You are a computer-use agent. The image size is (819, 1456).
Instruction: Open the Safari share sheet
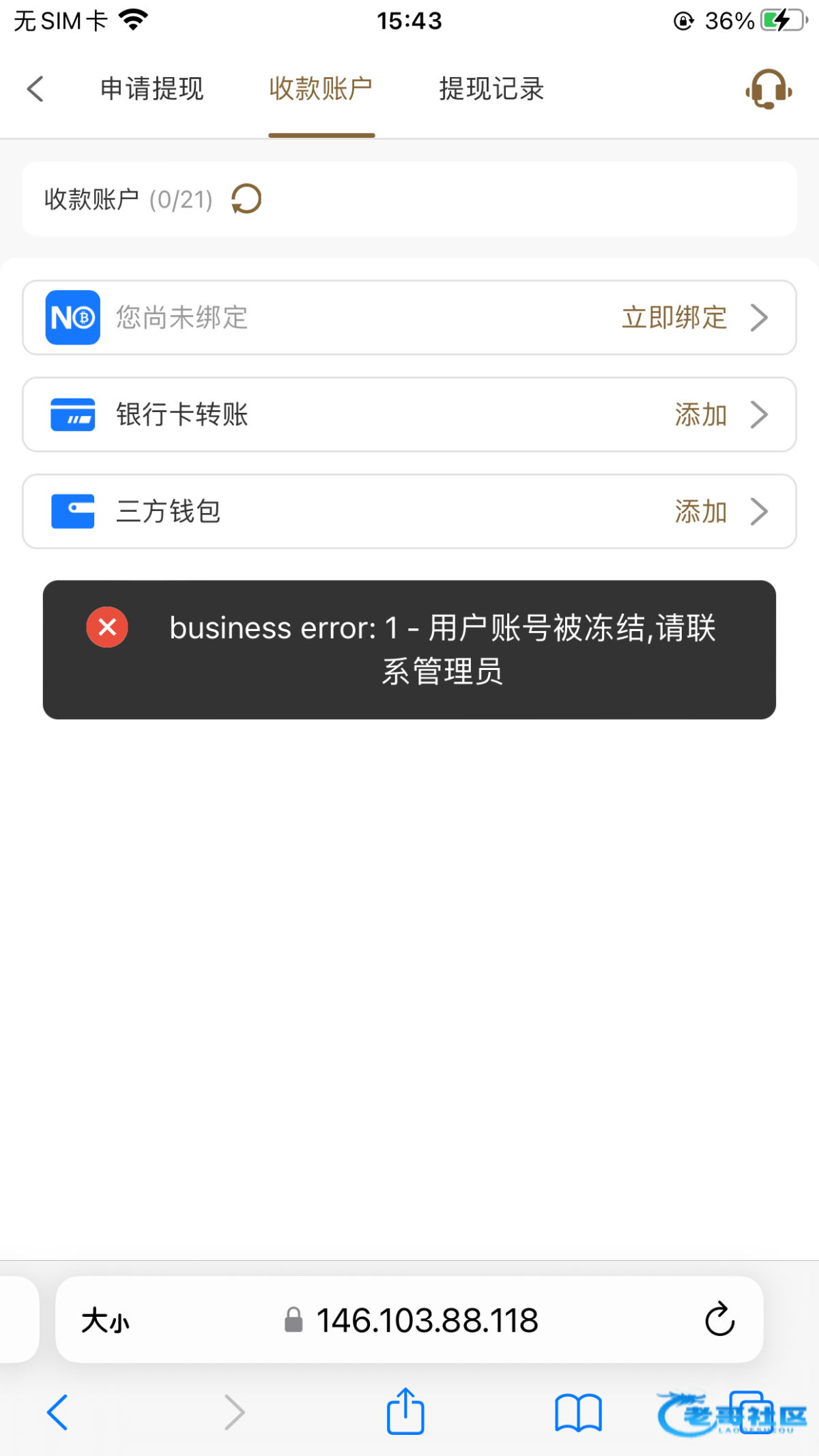(x=405, y=1411)
